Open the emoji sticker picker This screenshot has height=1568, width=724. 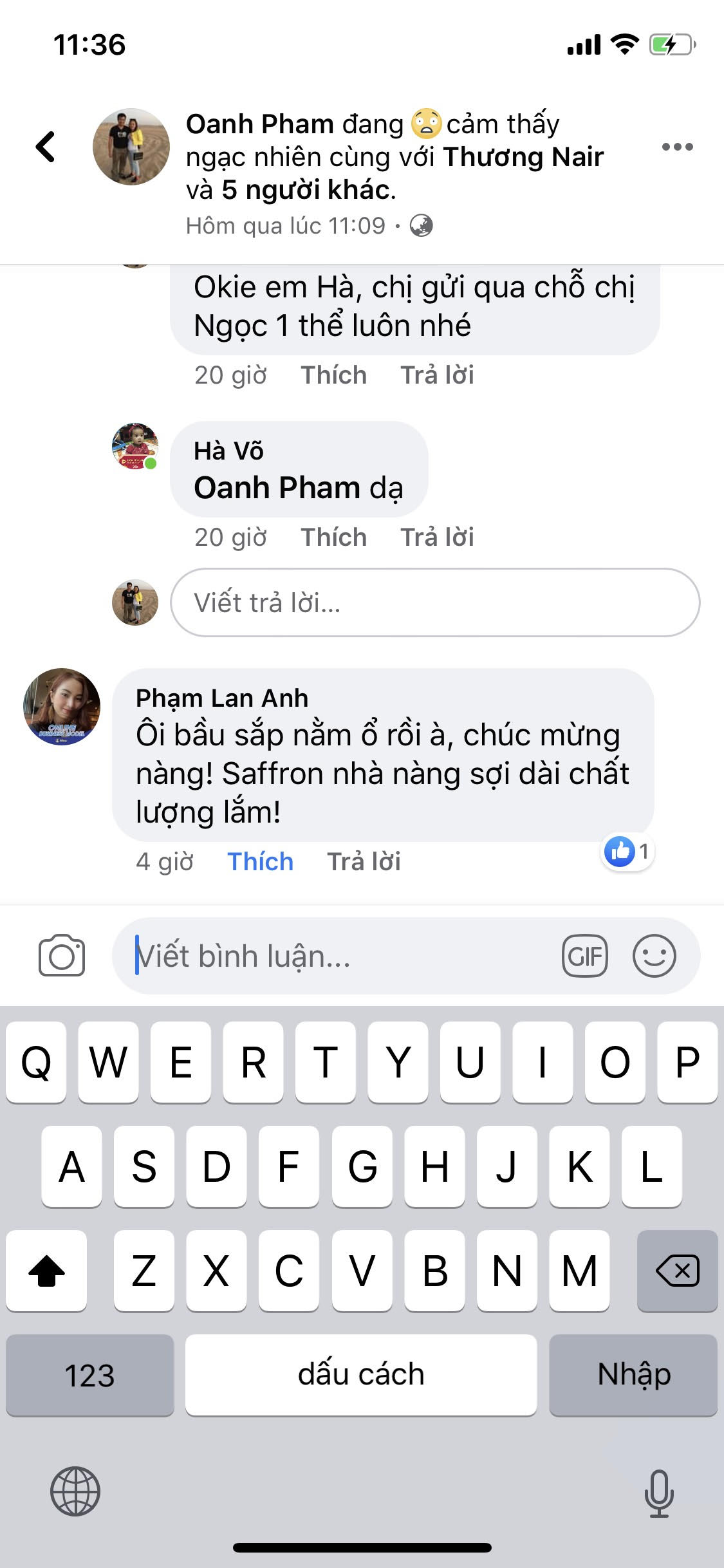654,956
